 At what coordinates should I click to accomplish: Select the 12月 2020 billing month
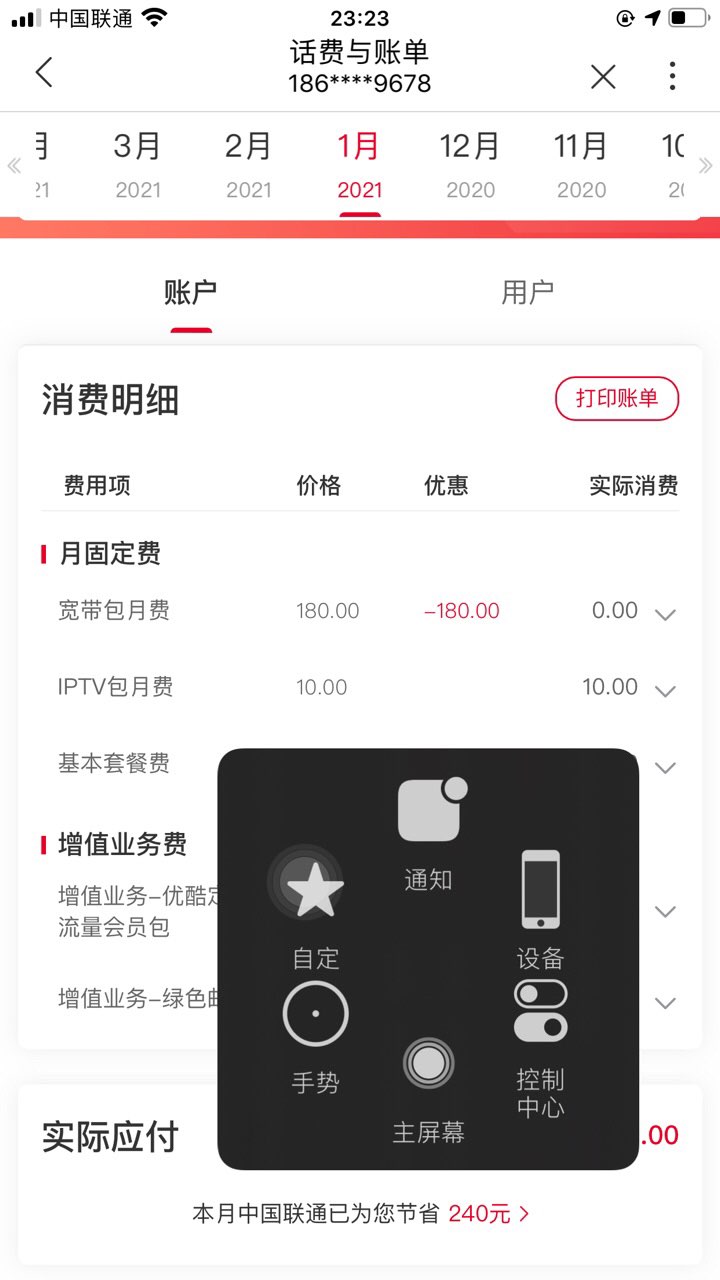(469, 164)
